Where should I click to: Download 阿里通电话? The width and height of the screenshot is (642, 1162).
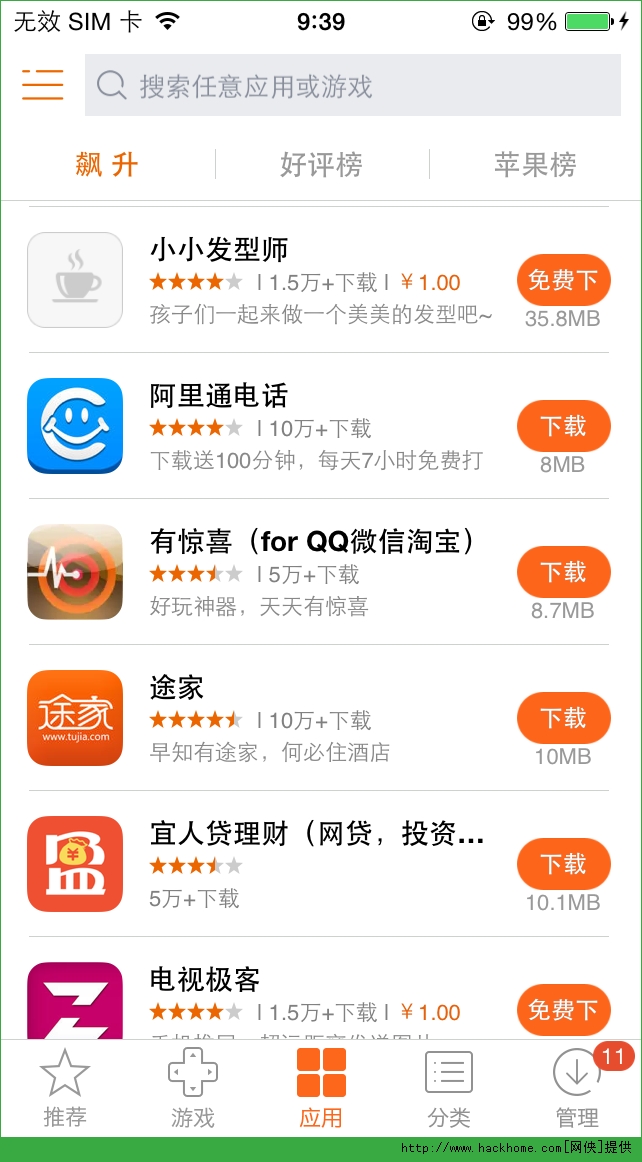pos(563,426)
